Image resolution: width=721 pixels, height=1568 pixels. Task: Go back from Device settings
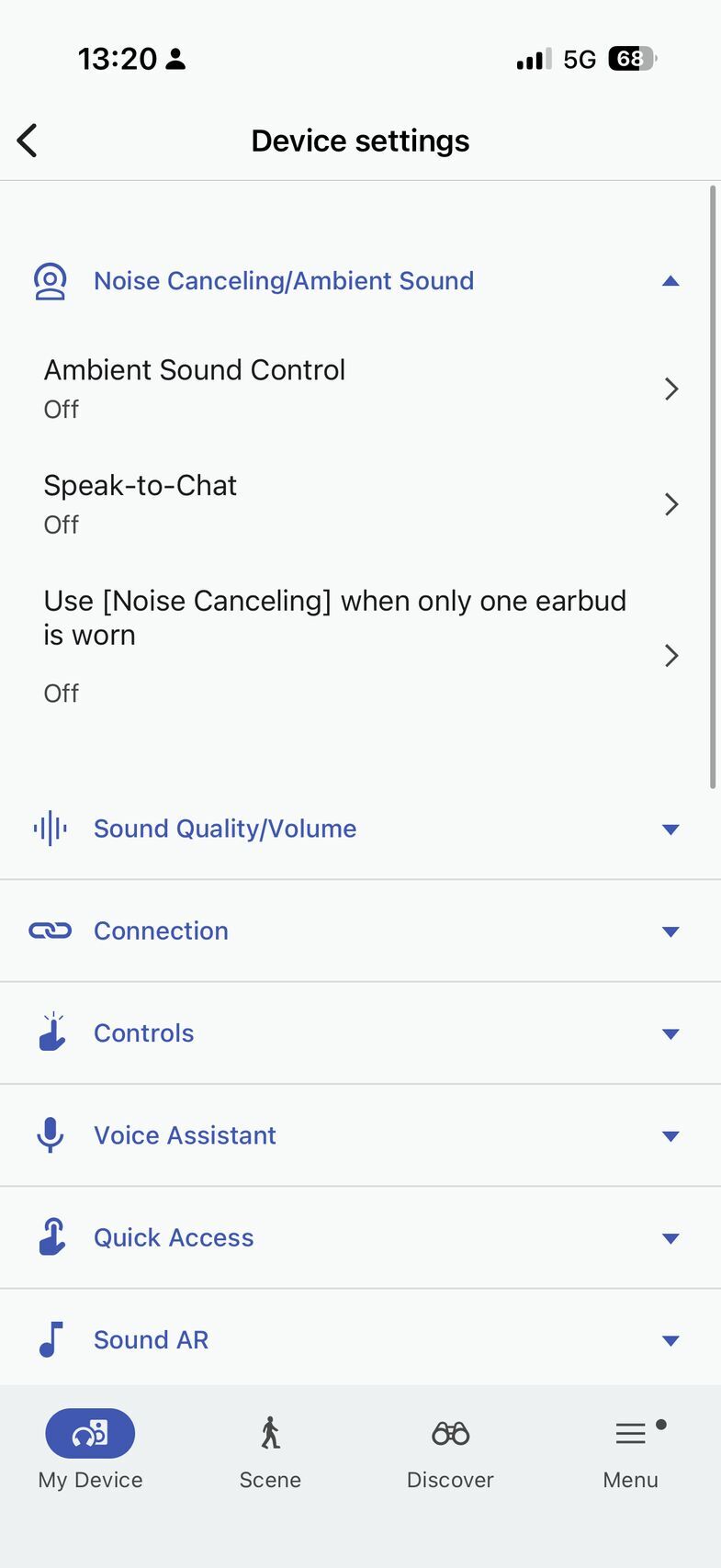coord(28,141)
